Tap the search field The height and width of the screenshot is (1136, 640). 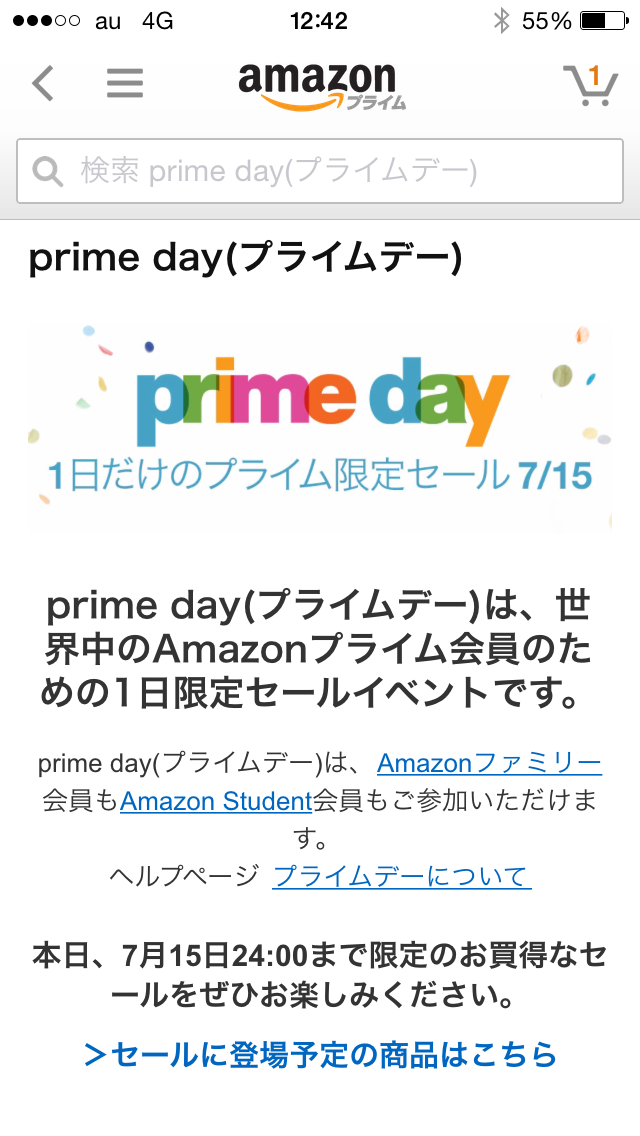pos(320,171)
